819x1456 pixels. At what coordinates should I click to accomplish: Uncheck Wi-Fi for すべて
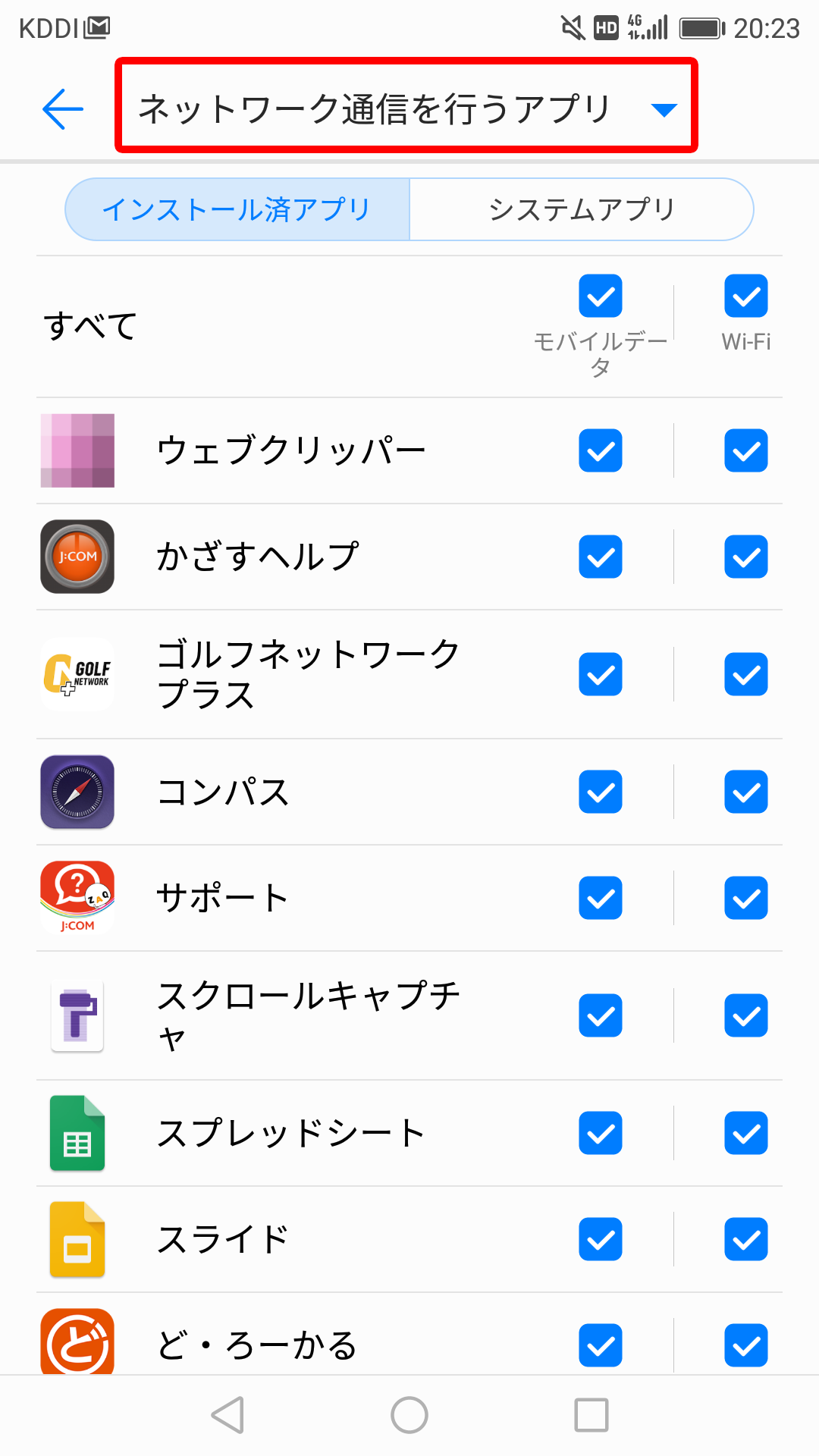coord(746,296)
